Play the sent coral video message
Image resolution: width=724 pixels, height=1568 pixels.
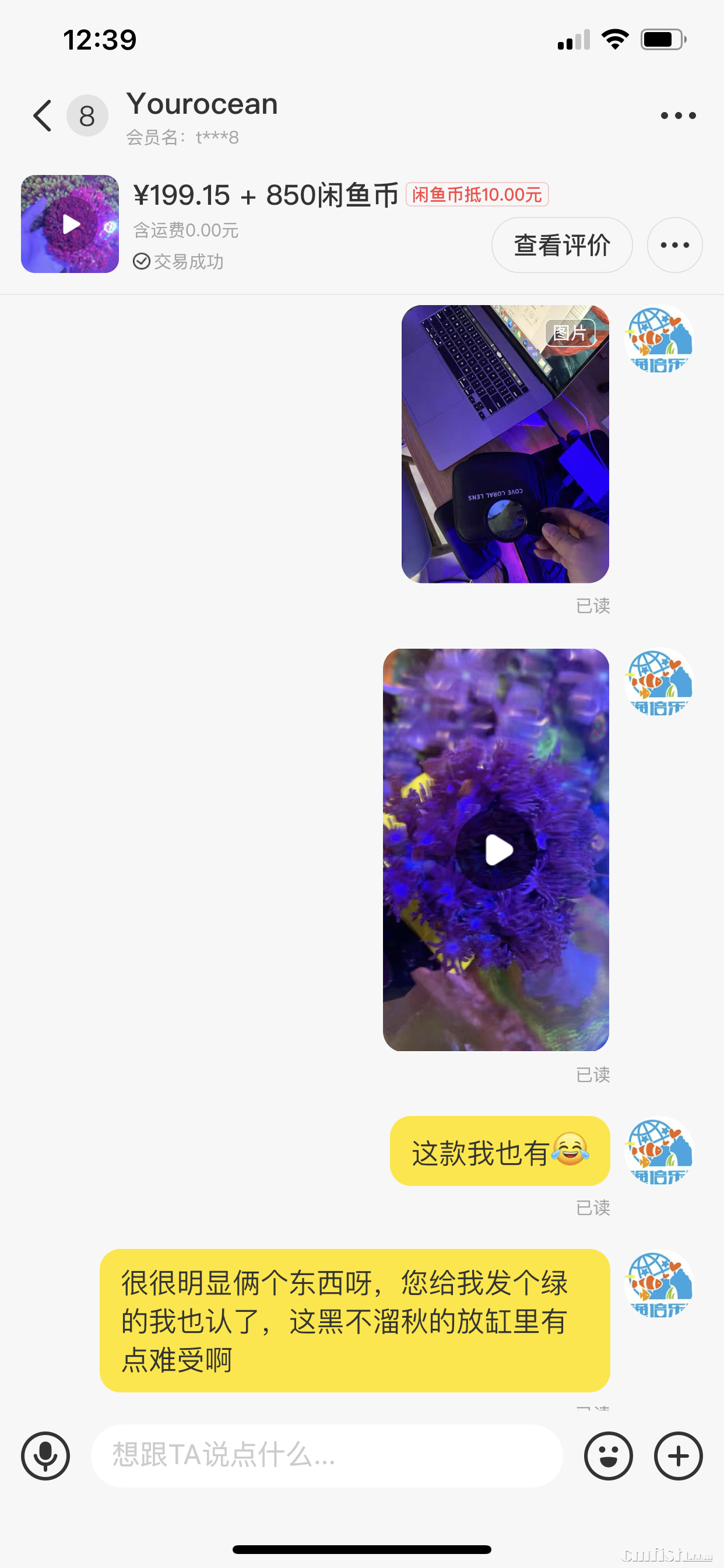pyautogui.click(x=496, y=850)
